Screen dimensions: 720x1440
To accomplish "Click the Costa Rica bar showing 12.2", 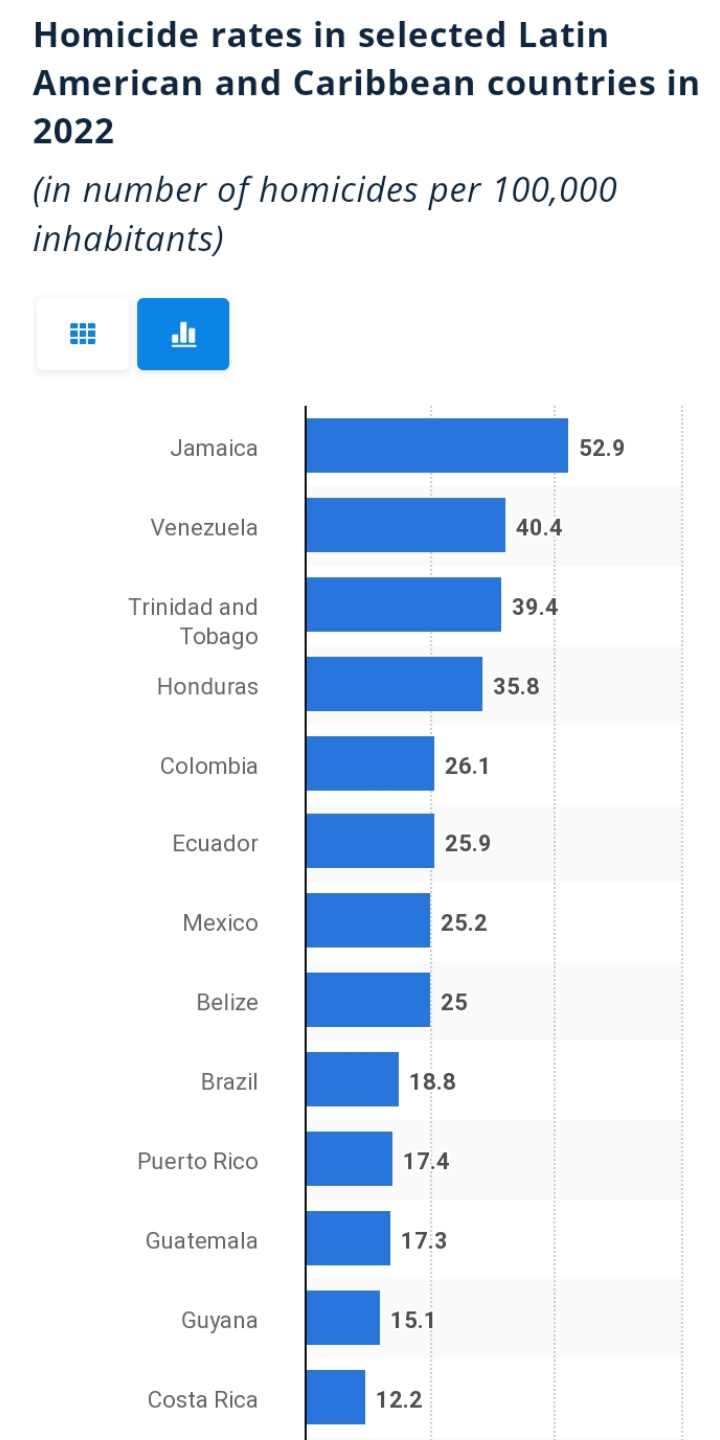I will (x=336, y=1399).
